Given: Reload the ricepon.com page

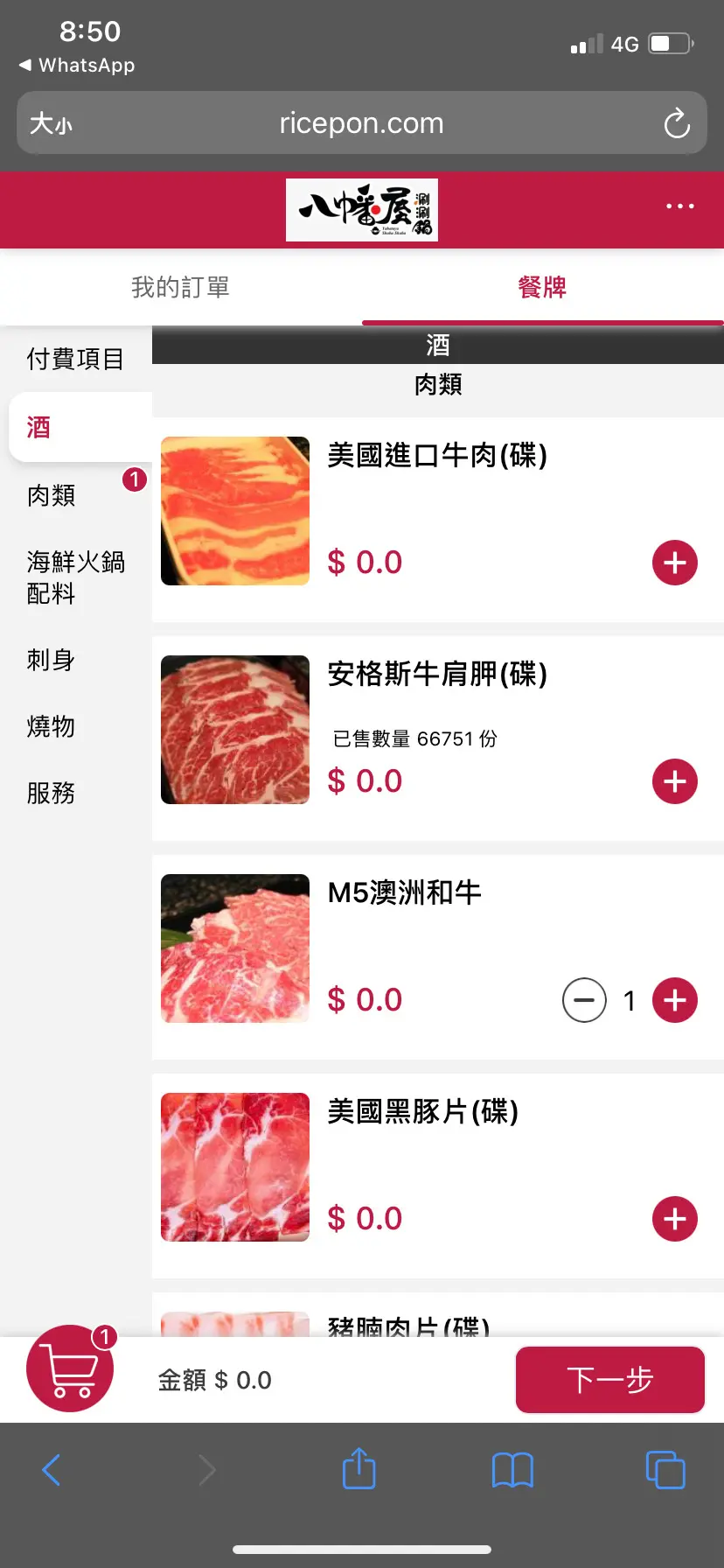Looking at the screenshot, I should tap(677, 123).
